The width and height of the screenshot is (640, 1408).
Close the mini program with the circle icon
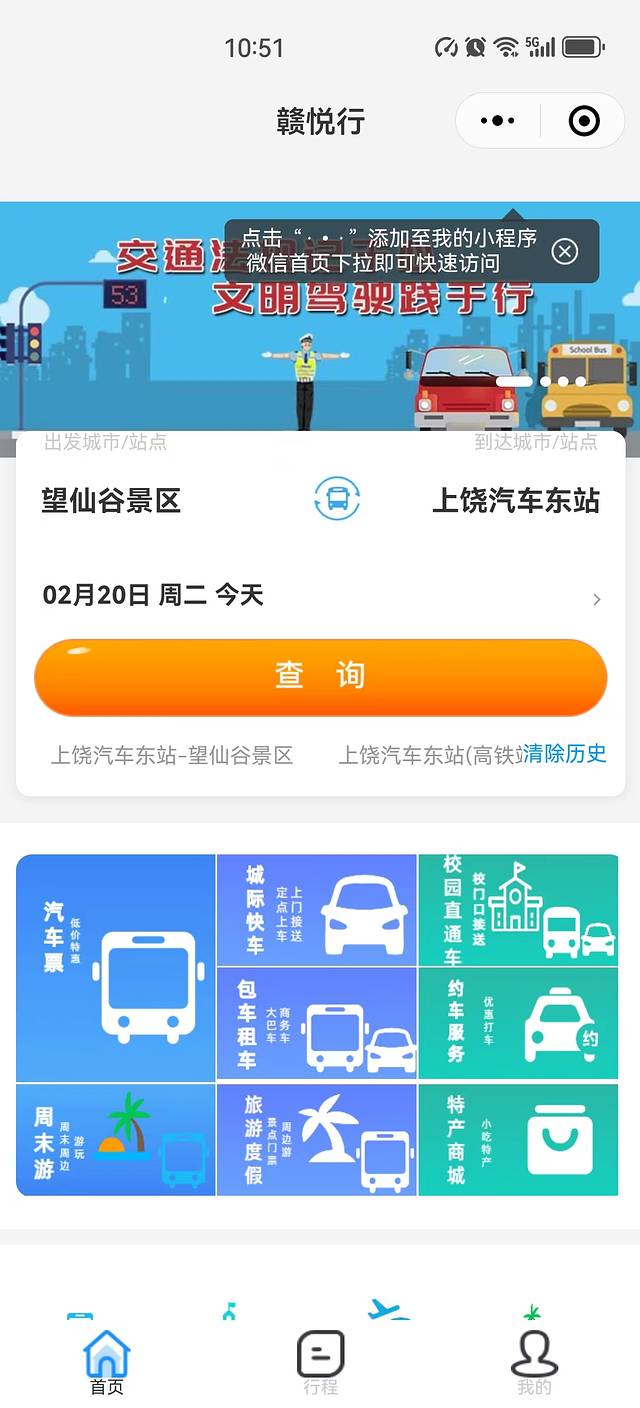[x=583, y=122]
